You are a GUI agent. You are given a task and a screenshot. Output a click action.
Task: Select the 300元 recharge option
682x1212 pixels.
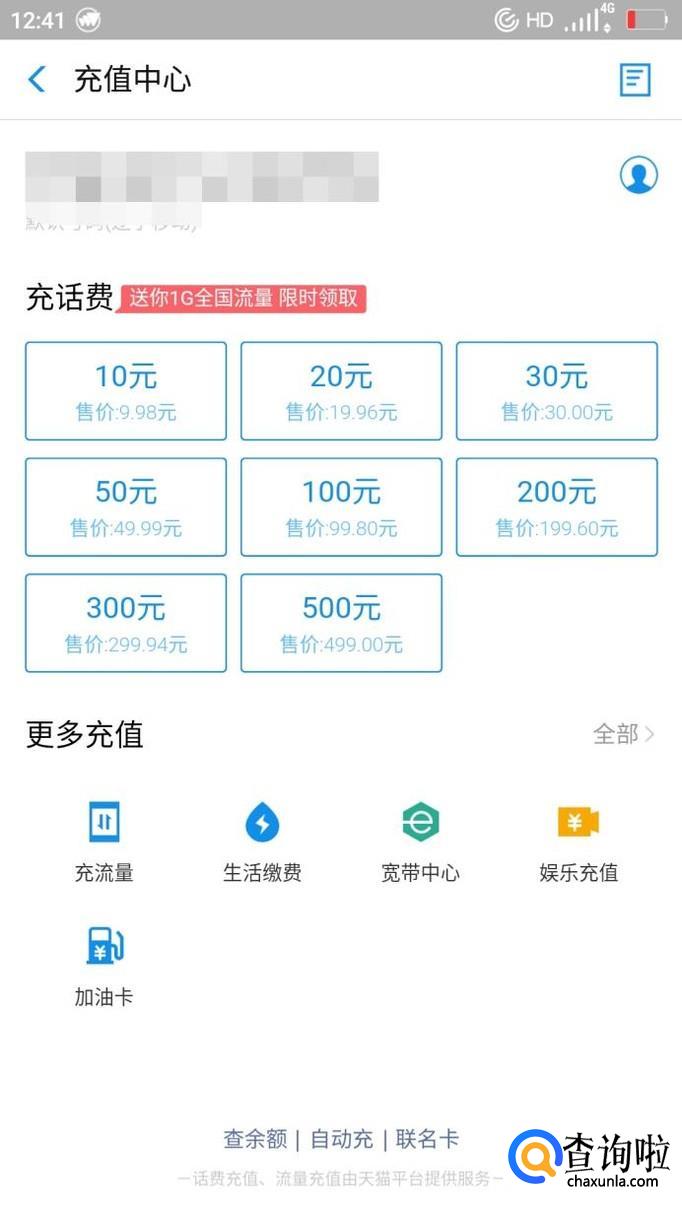pyautogui.click(x=126, y=623)
